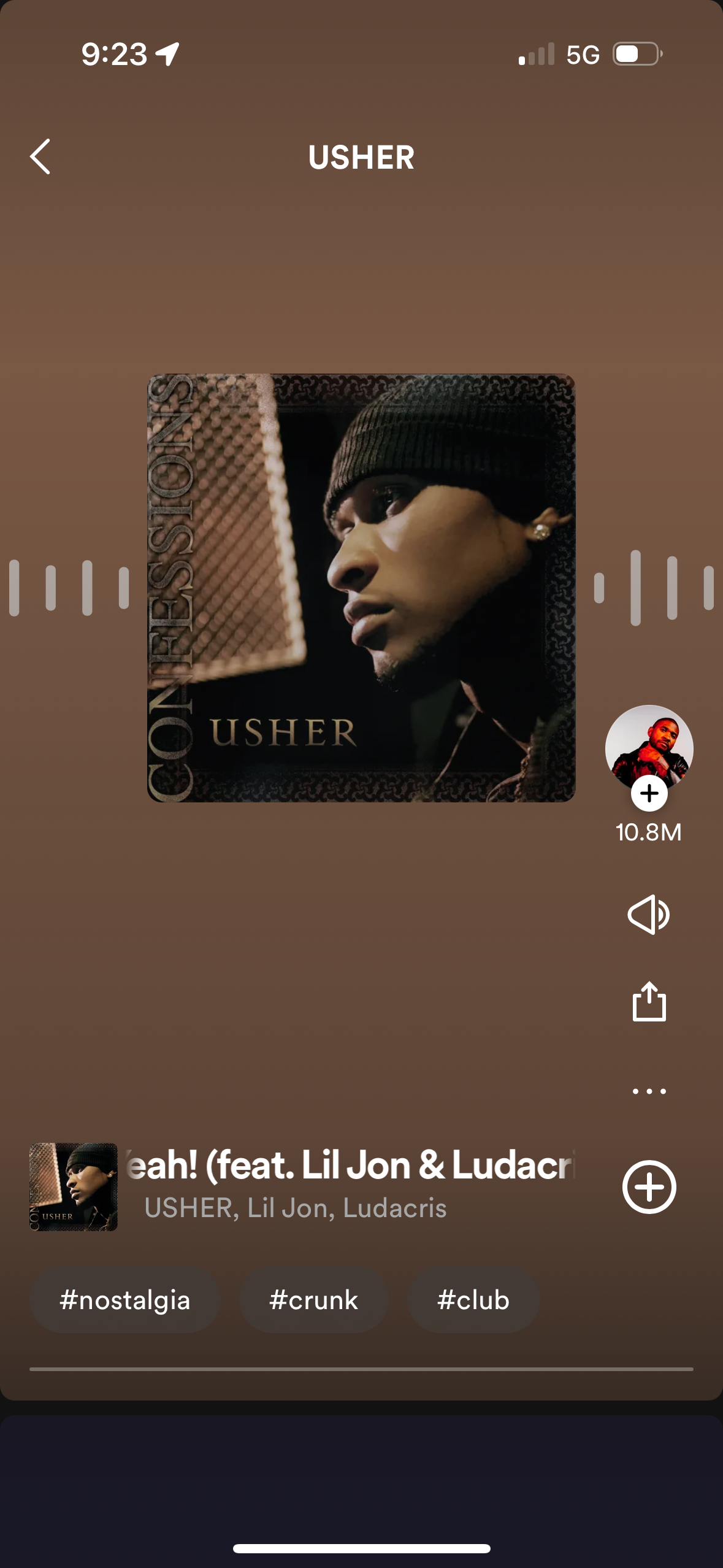This screenshot has width=723, height=1568.
Task: Tap the #club tag
Action: point(473,1299)
